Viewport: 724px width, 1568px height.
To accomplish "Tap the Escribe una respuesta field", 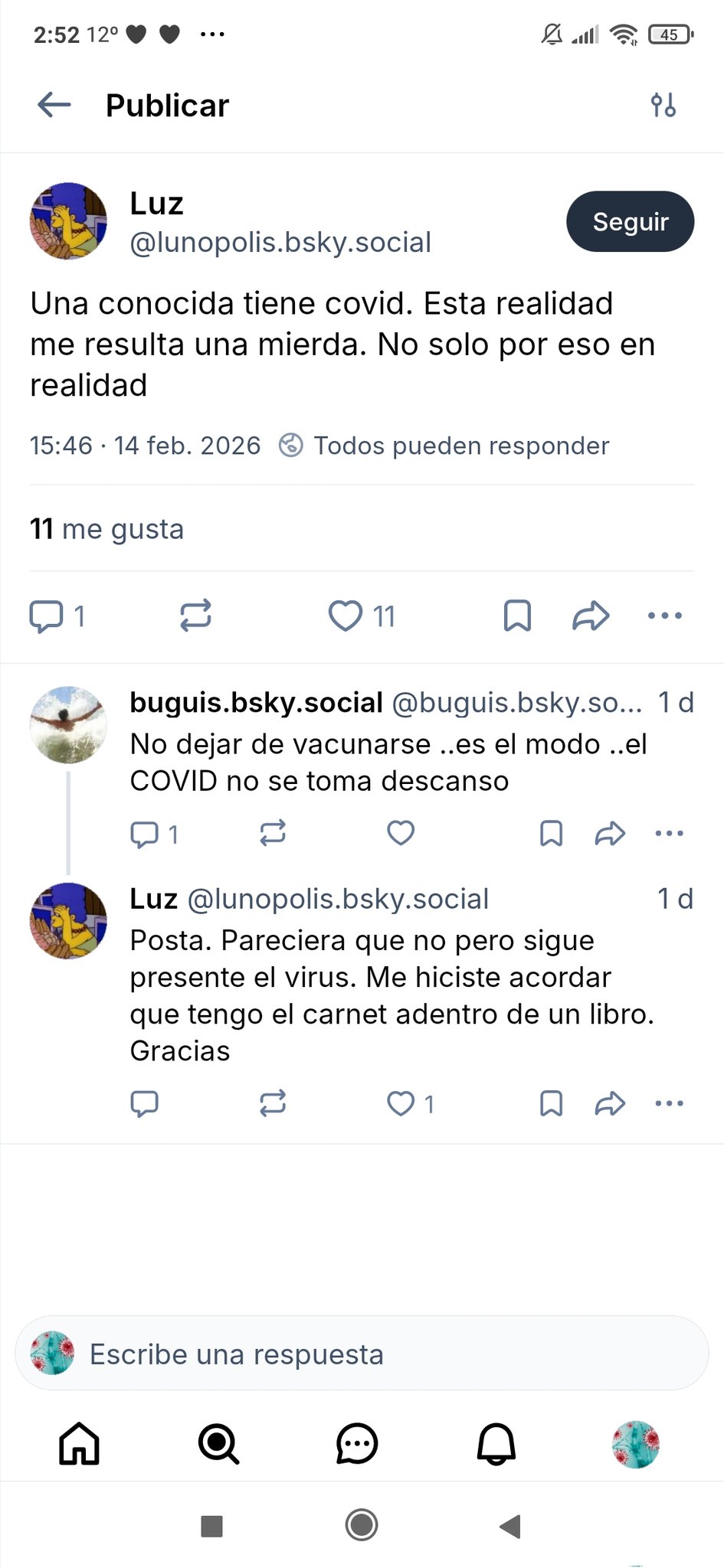I will [x=362, y=1354].
